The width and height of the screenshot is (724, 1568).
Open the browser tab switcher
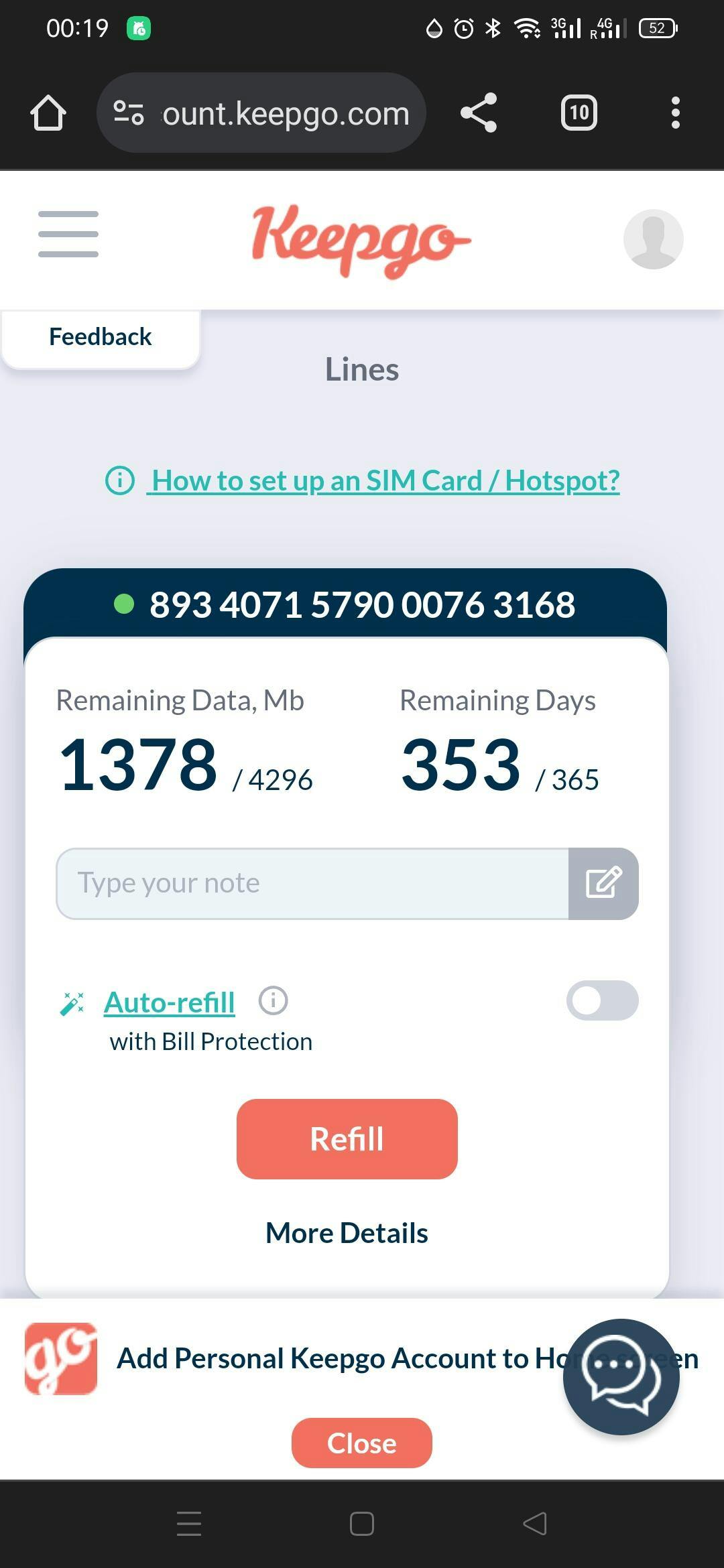(579, 113)
